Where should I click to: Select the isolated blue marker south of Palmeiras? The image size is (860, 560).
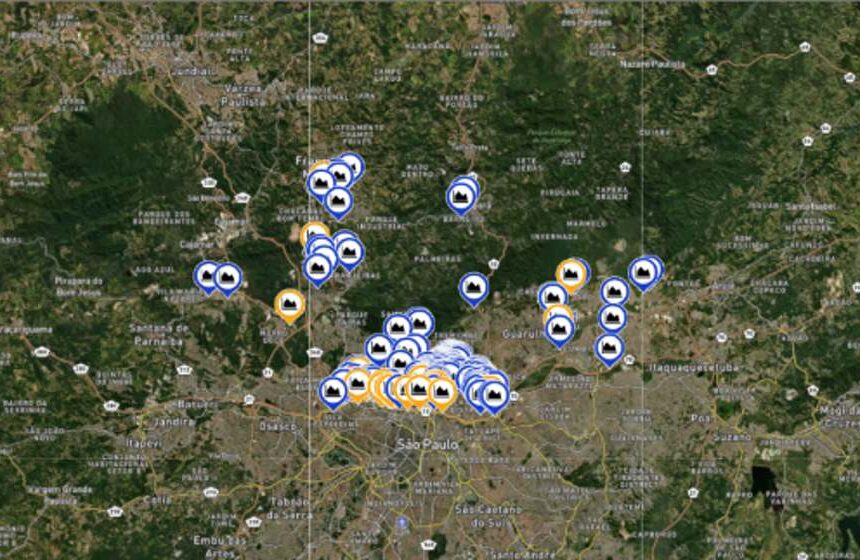(x=474, y=288)
